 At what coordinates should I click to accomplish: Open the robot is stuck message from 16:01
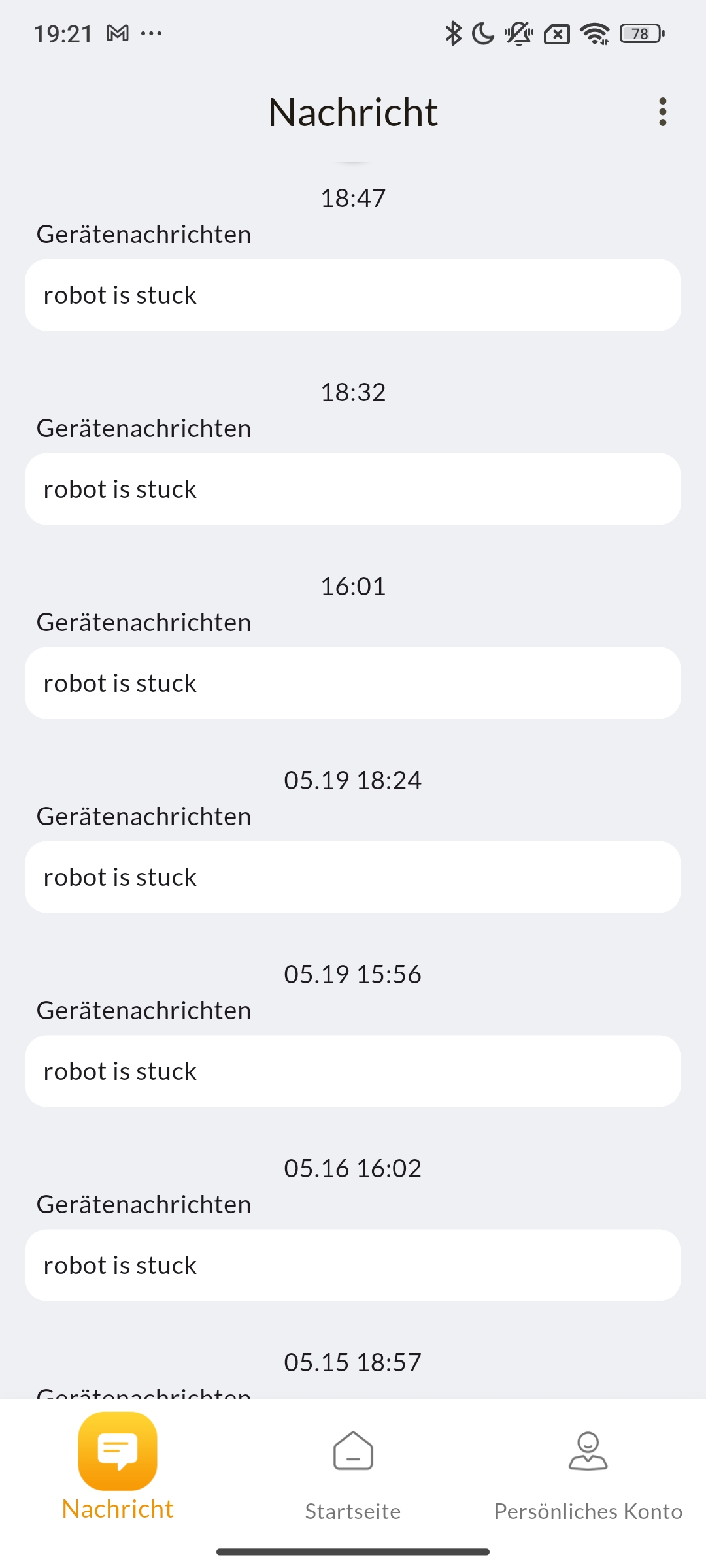tap(353, 683)
